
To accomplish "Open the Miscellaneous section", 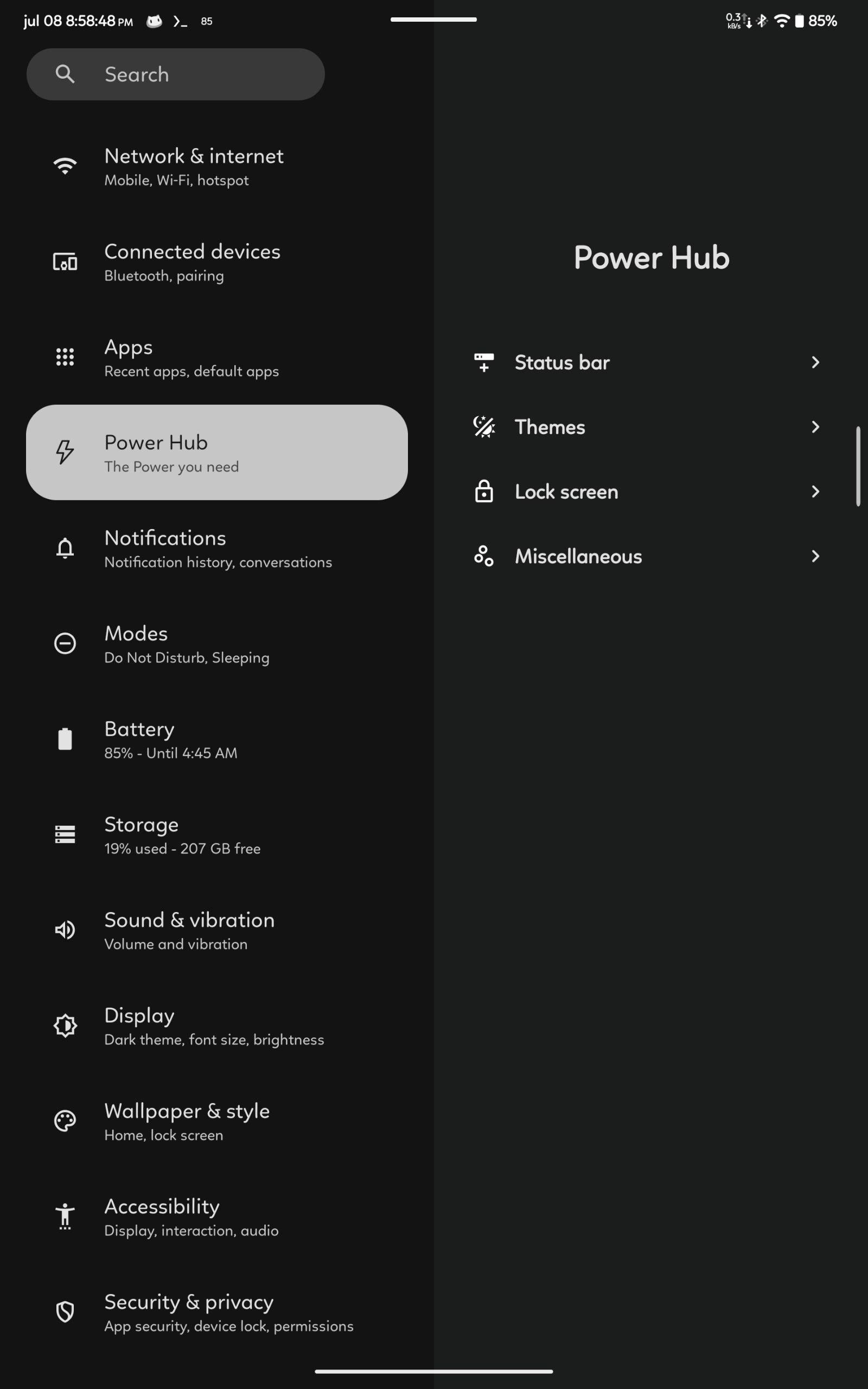I will pos(647,556).
